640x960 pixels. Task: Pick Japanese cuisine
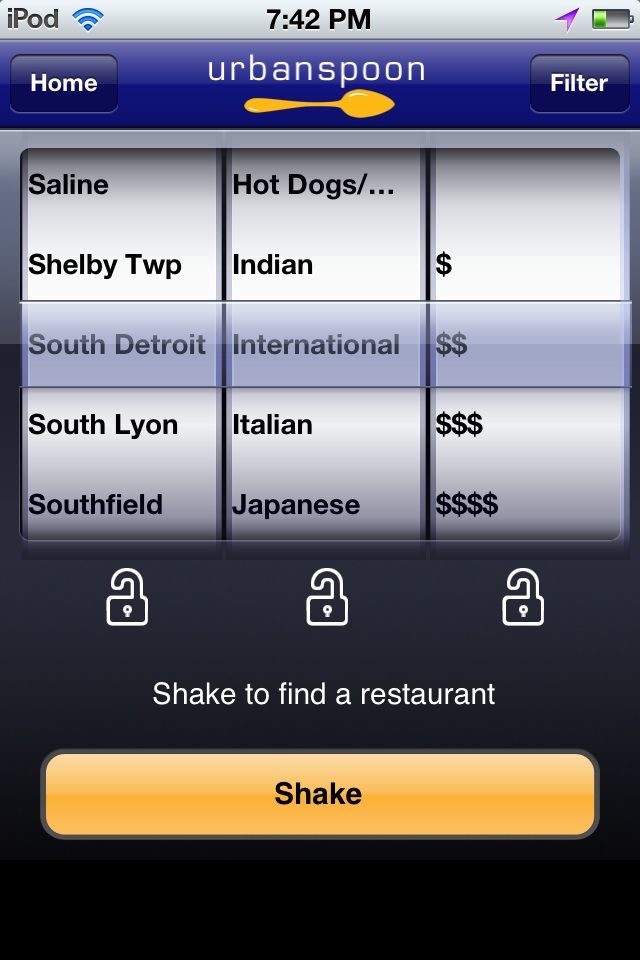tap(296, 505)
